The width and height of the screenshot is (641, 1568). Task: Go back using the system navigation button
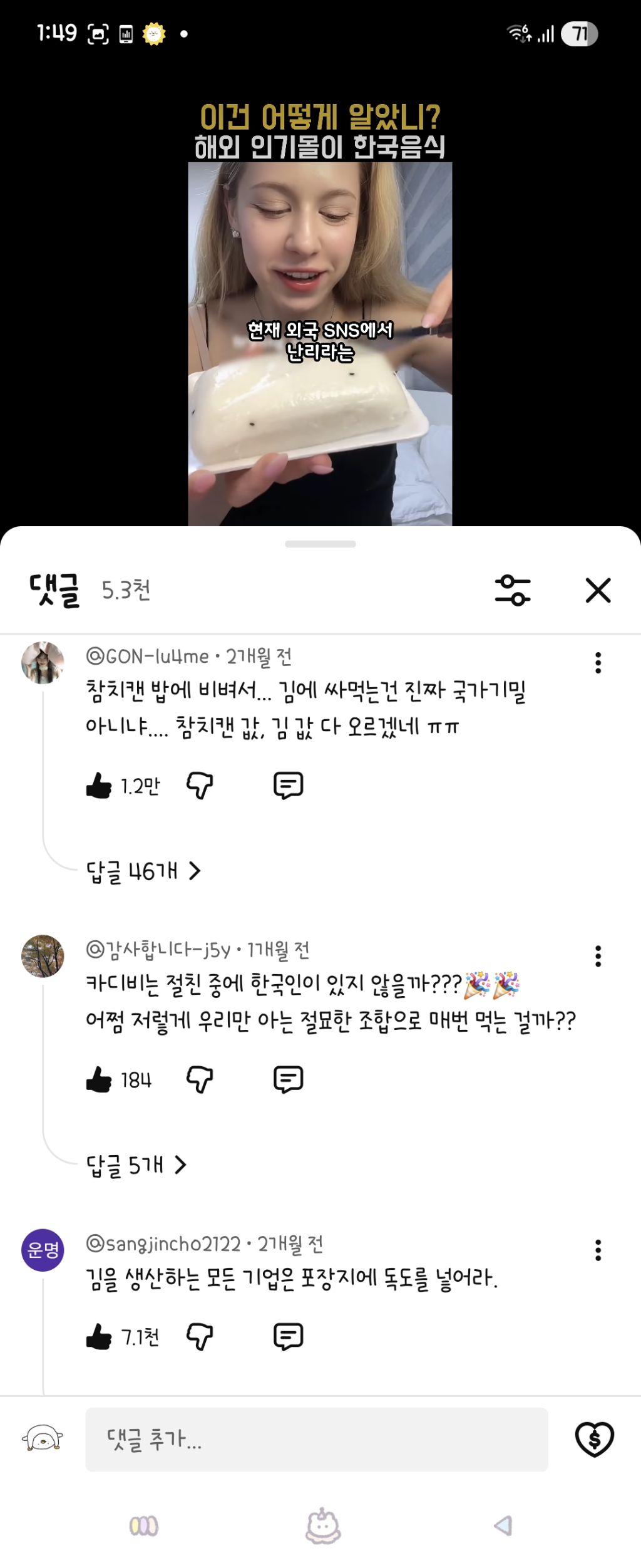coord(503,1525)
